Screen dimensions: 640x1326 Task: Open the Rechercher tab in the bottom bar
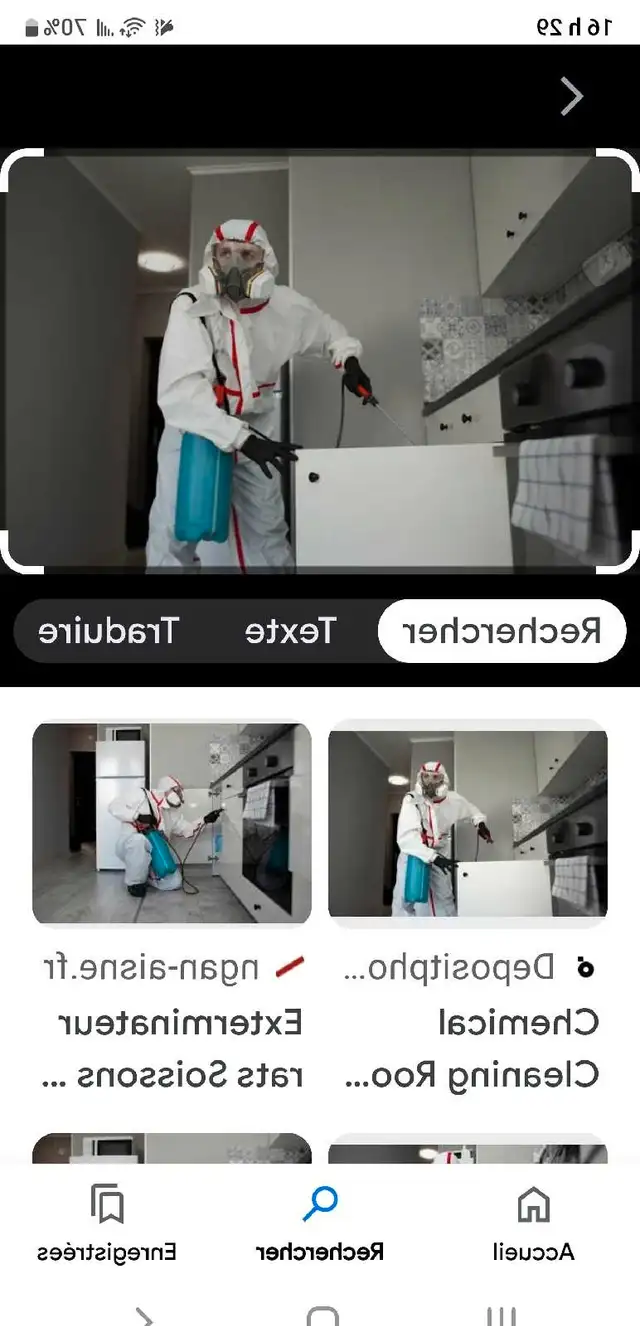click(320, 1223)
